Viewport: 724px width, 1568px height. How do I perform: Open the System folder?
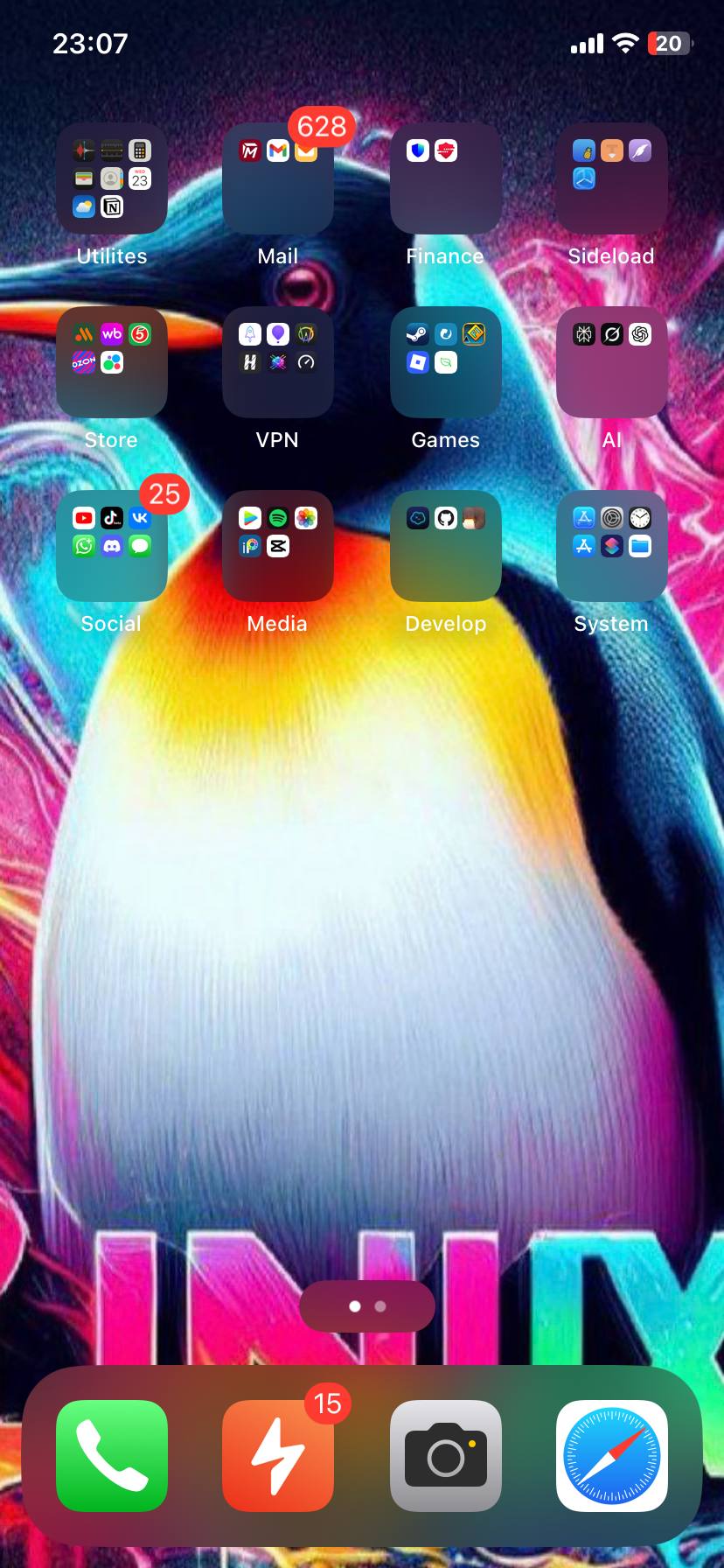click(x=611, y=546)
